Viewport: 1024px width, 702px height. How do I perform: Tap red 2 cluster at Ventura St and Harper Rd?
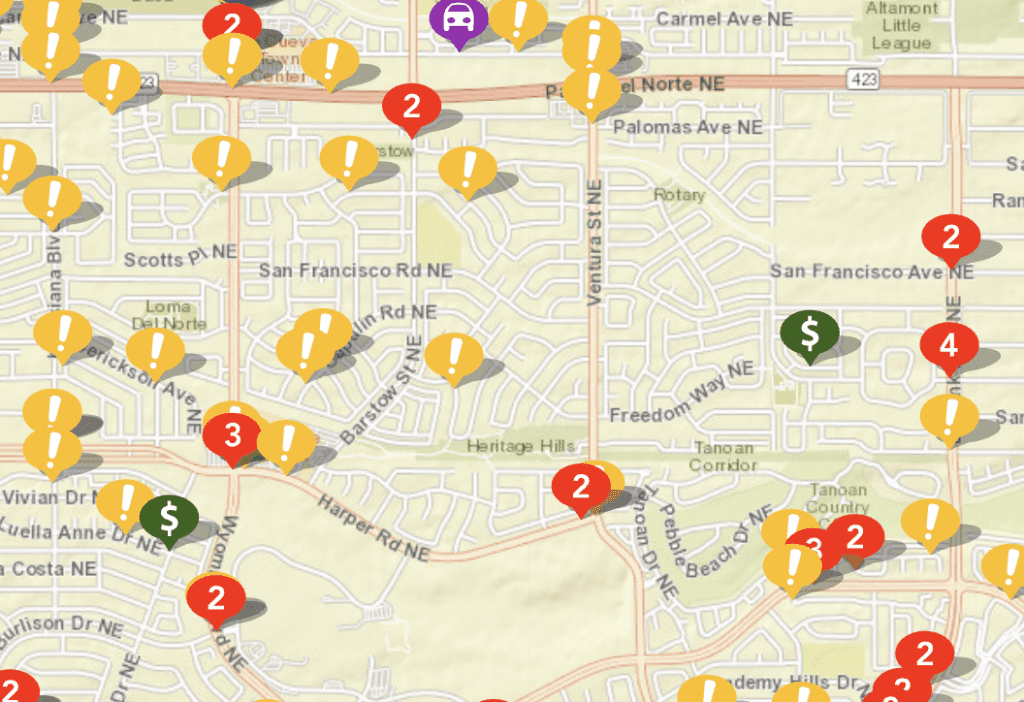pos(580,487)
